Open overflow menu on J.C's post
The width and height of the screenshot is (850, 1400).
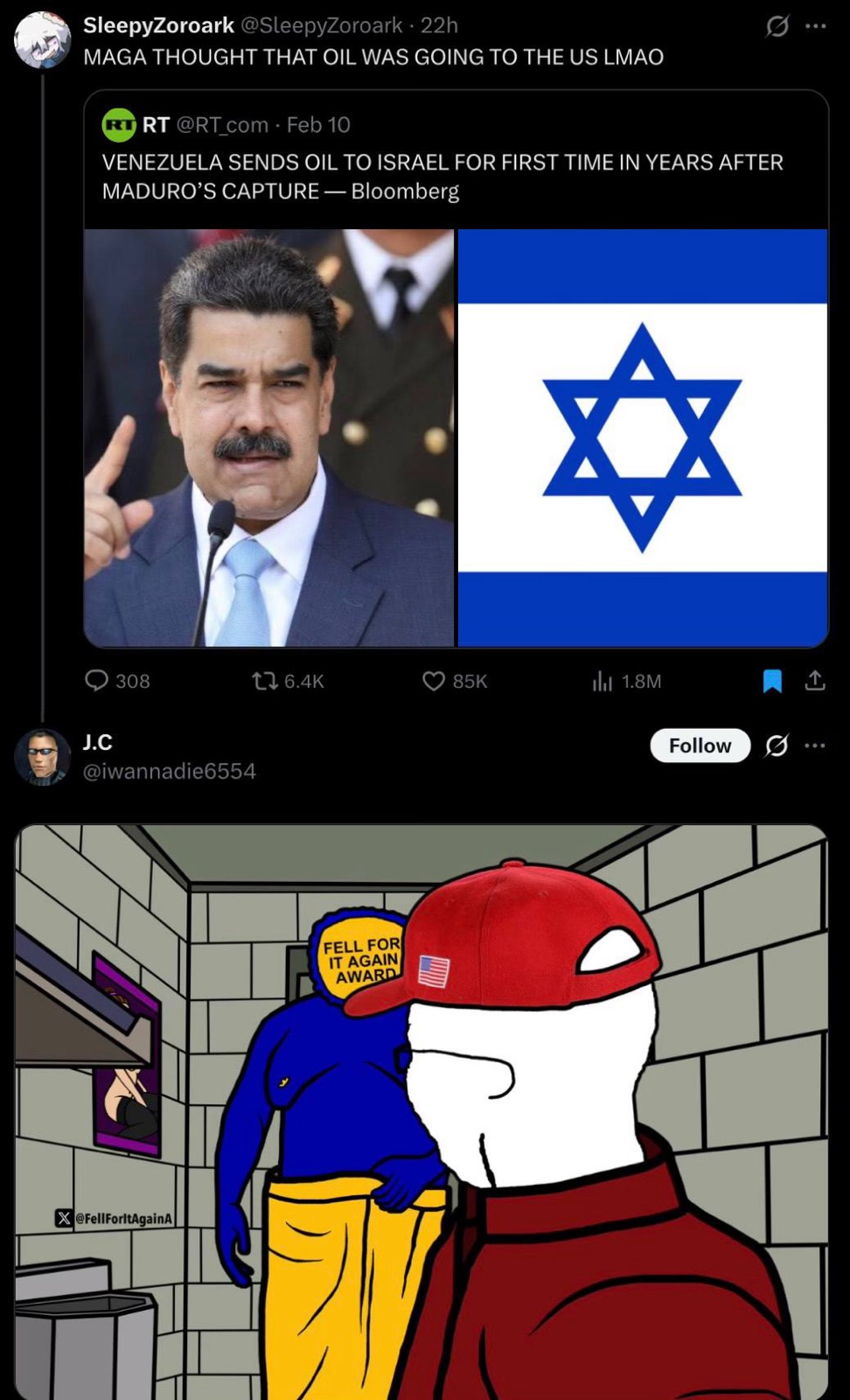click(815, 745)
